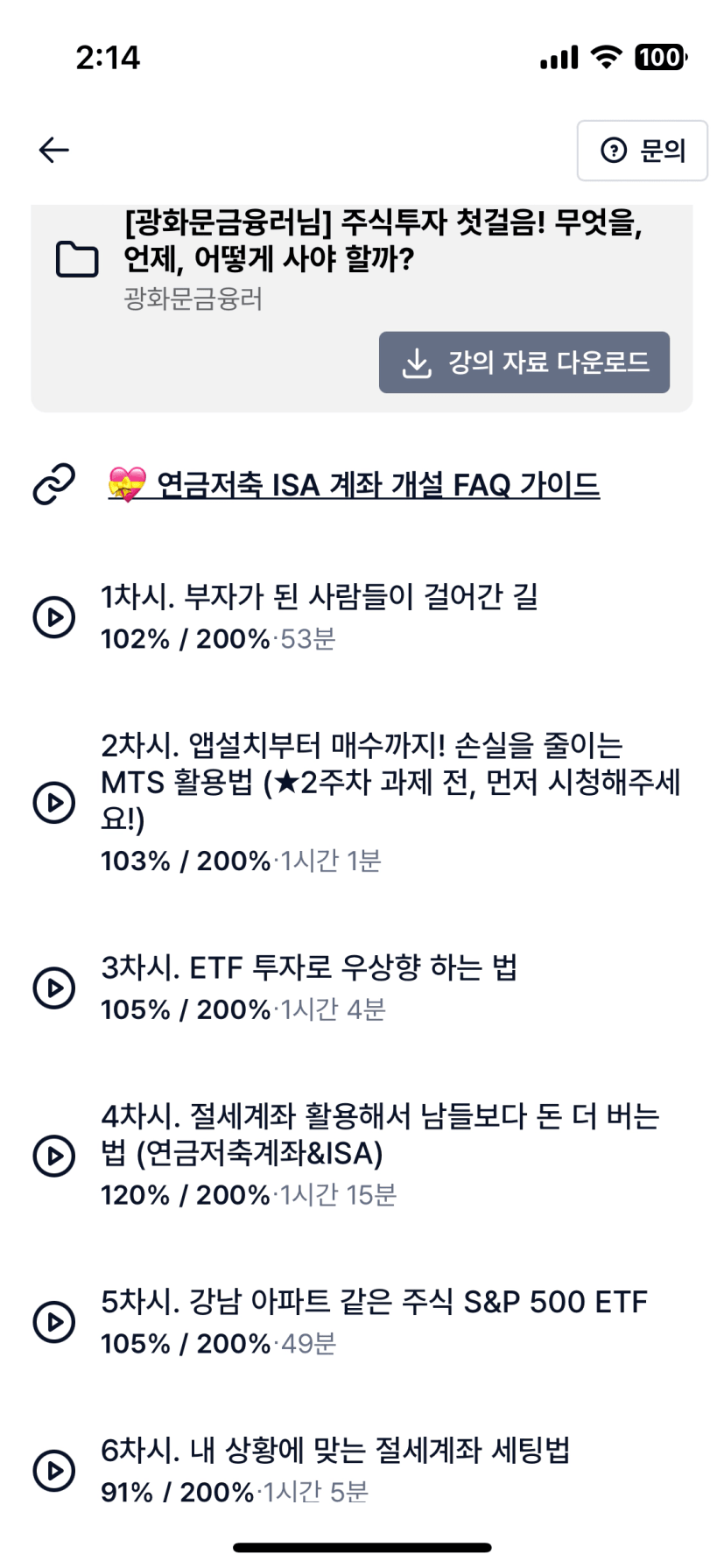This screenshot has height=1568, width=724.
Task: Play 3차시 ETF 투자로 우상향 하는 법
Action: tap(362, 988)
